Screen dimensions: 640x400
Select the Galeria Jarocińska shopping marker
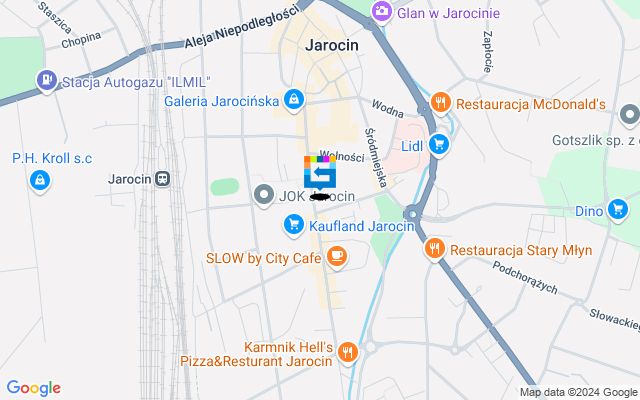click(x=293, y=99)
